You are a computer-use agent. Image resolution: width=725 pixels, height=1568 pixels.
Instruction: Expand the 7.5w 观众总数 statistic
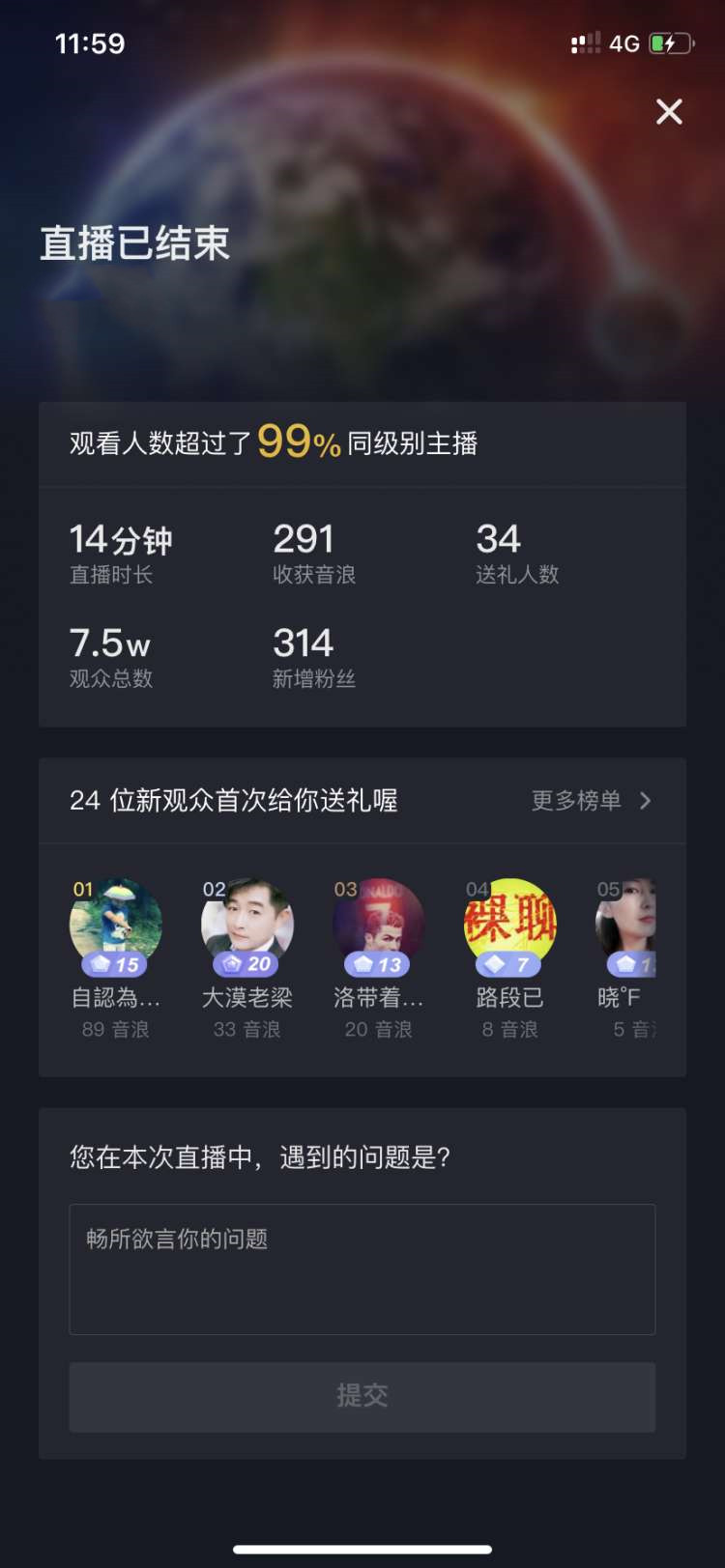pyautogui.click(x=109, y=657)
